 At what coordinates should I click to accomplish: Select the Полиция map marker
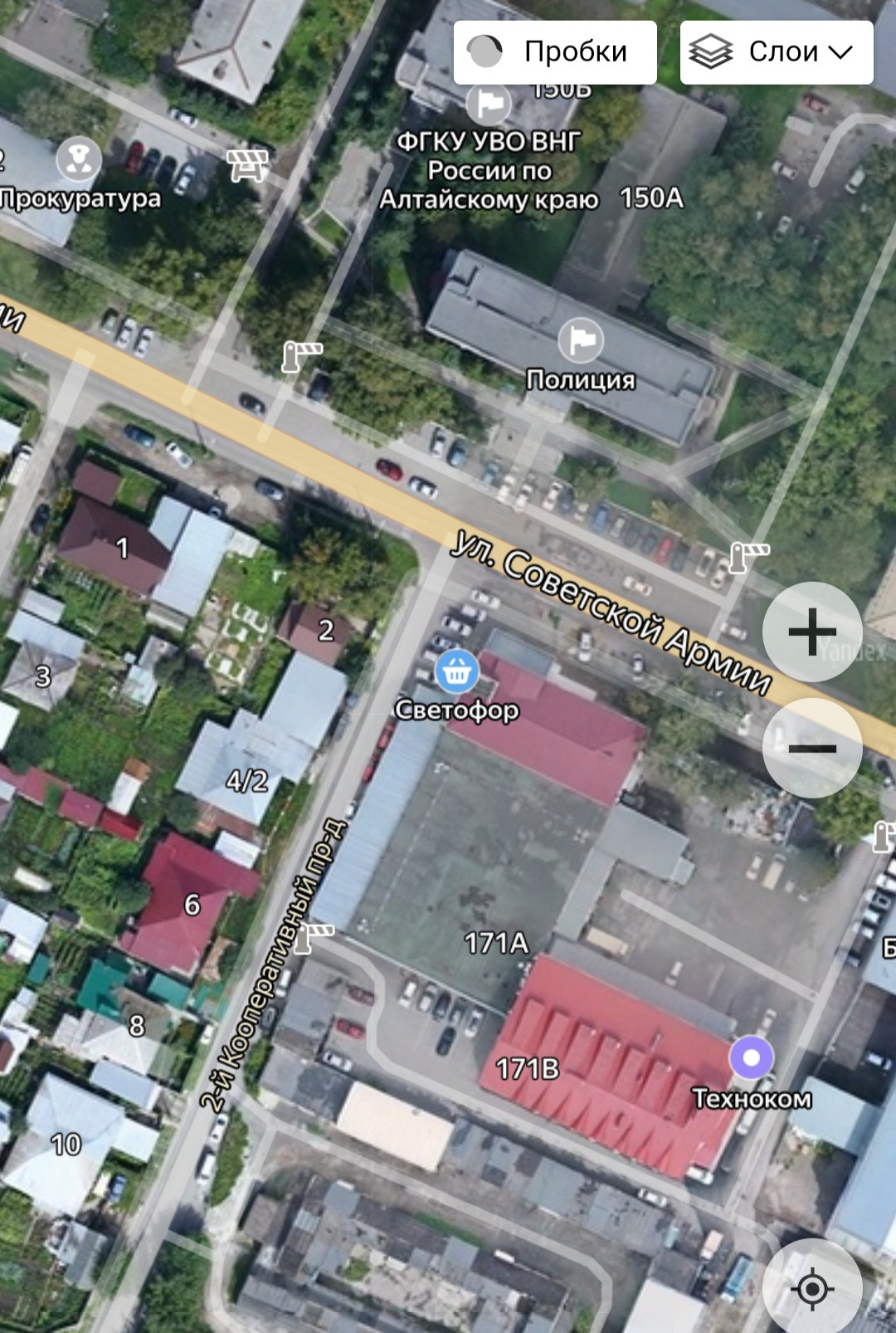point(581,339)
